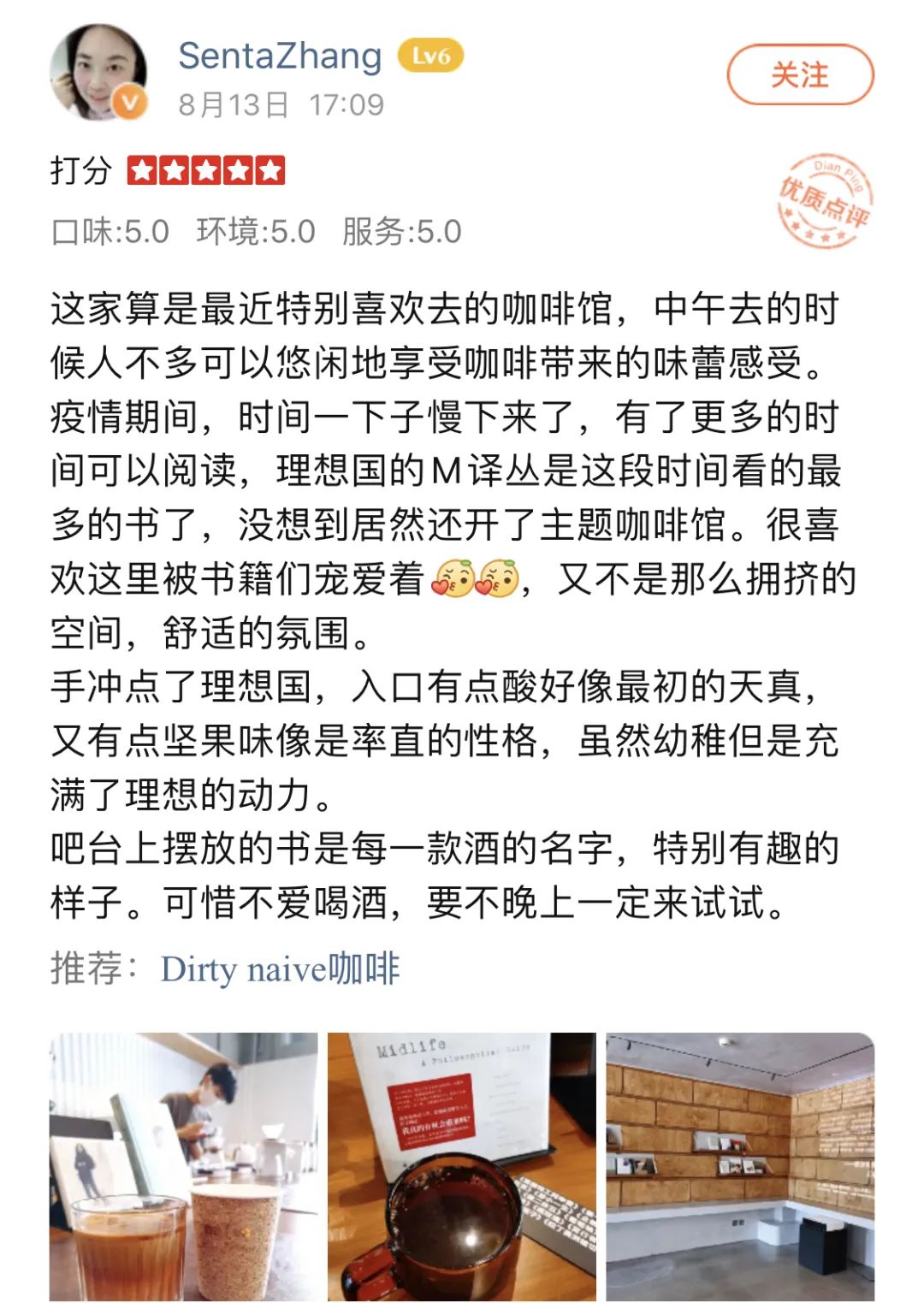
Task: Open the SentaZhang username link
Action: click(x=280, y=56)
